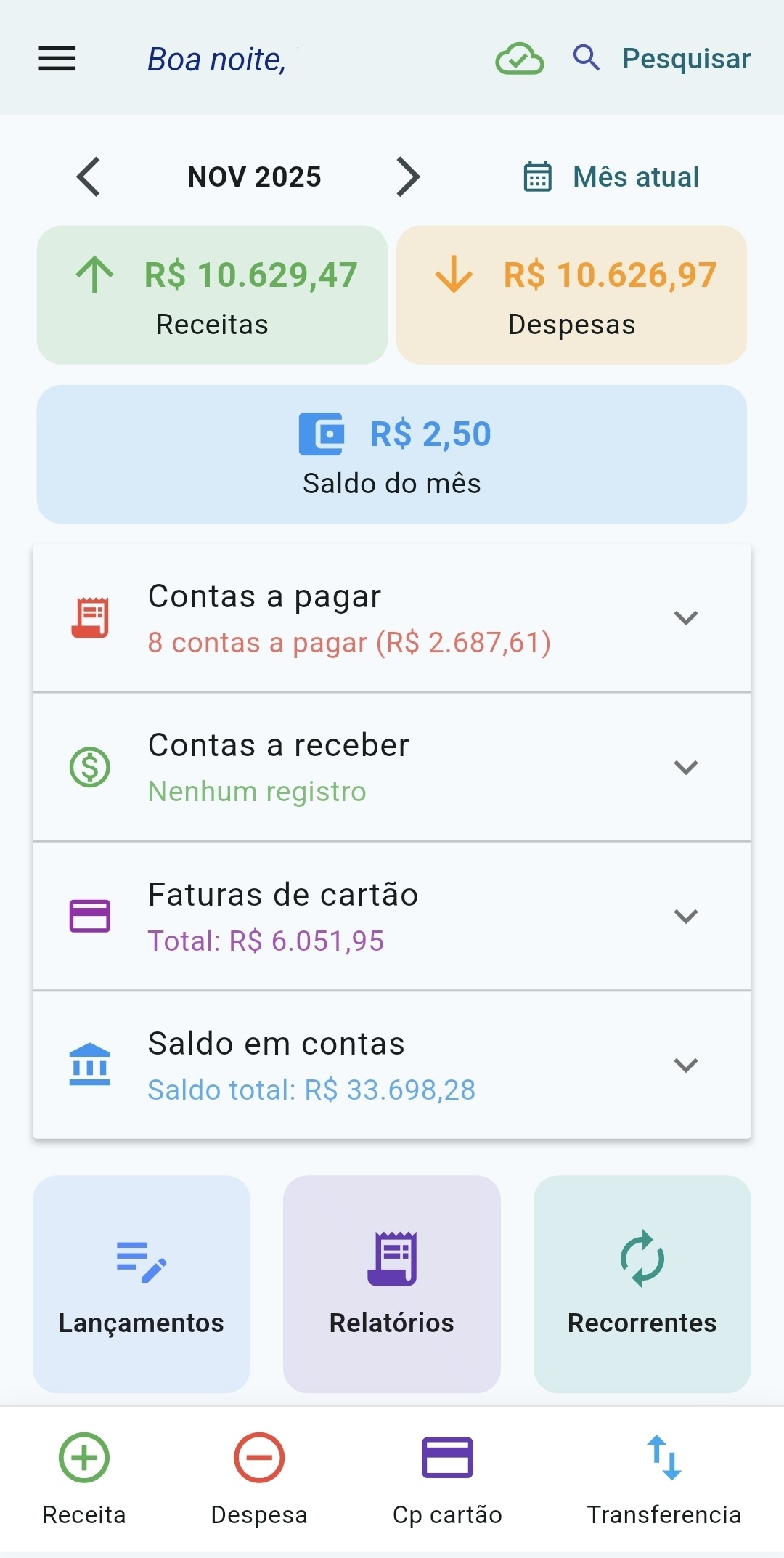This screenshot has width=784, height=1558.
Task: Expand the Contas a receber section
Action: 686,768
